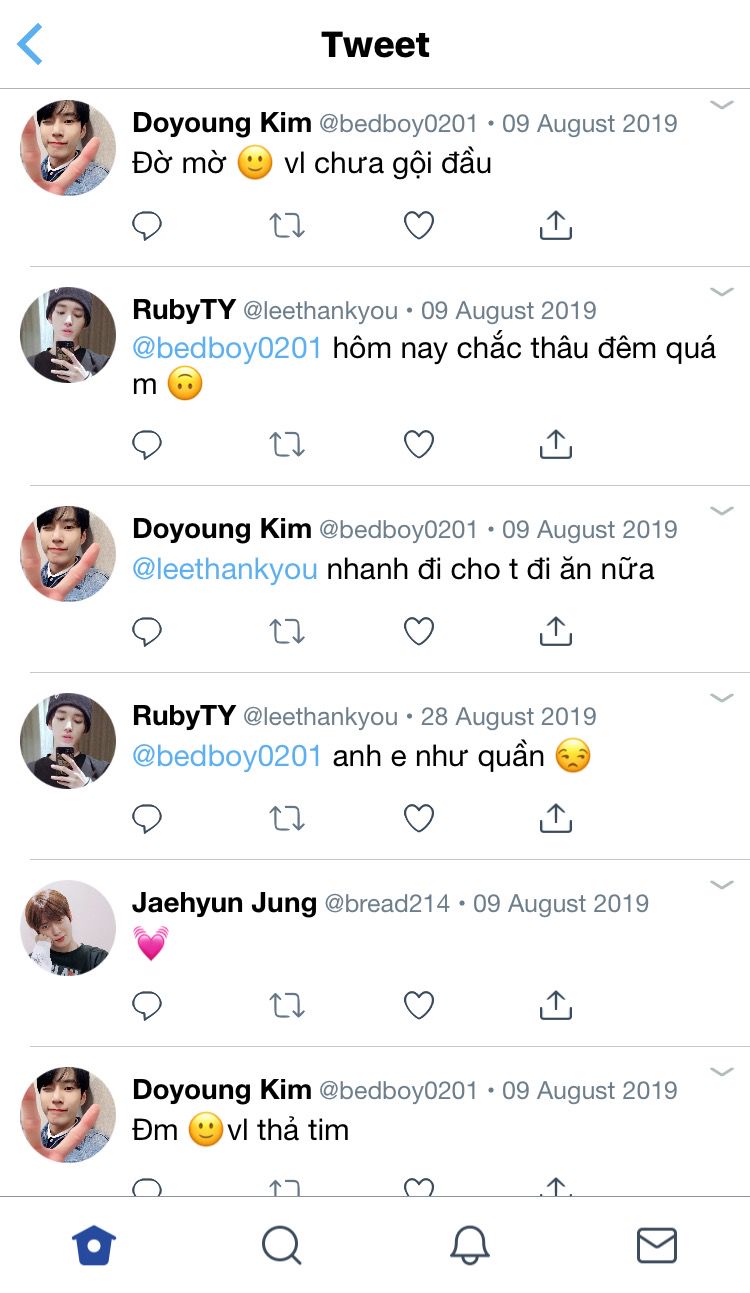
Task: Reply to RubyTY's "thâu đêm quá" tweet
Action: point(147,445)
